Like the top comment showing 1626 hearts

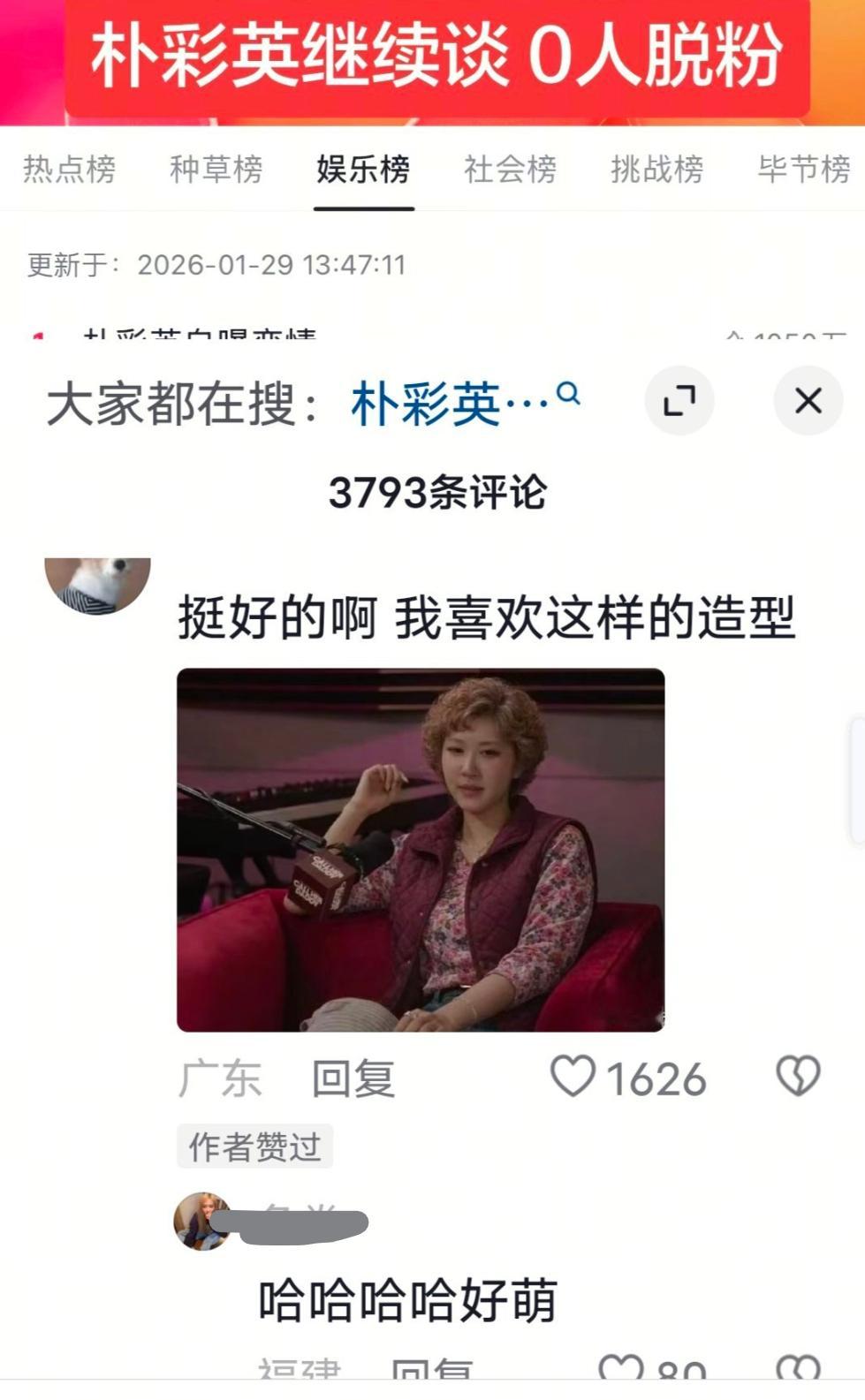point(577,1078)
